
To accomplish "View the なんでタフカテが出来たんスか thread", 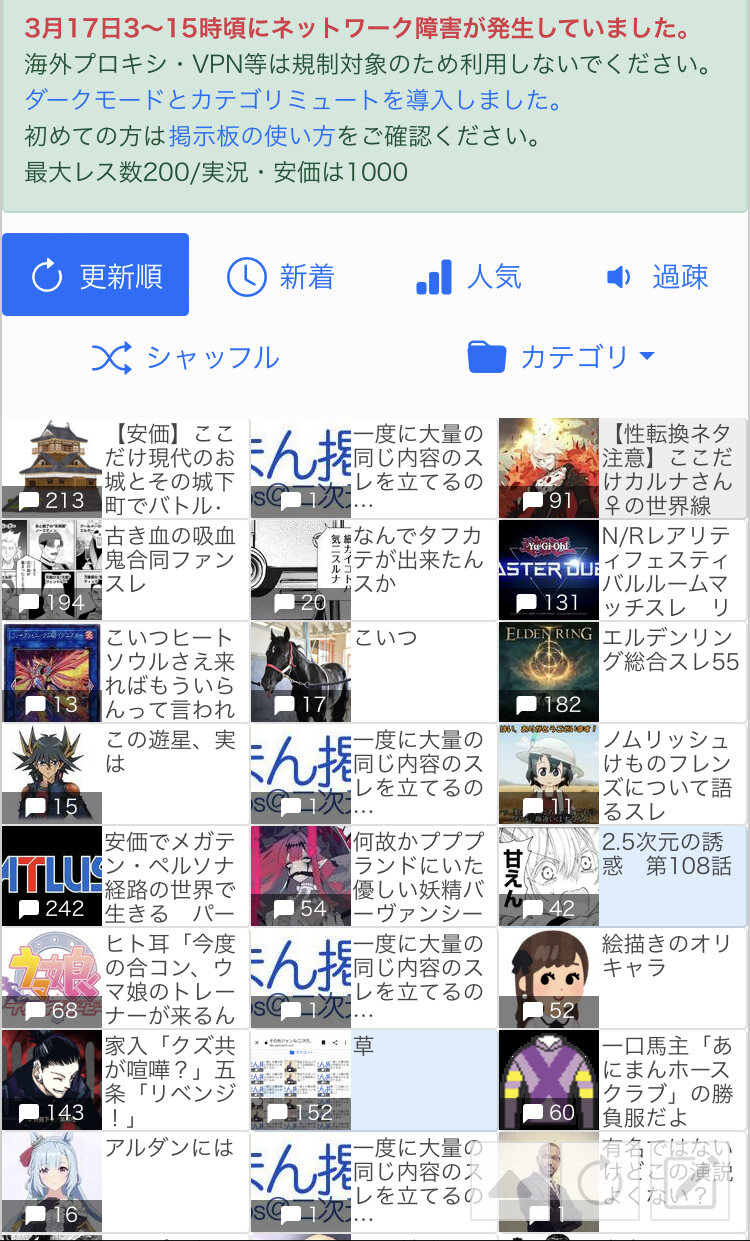I will pyautogui.click(x=418, y=559).
